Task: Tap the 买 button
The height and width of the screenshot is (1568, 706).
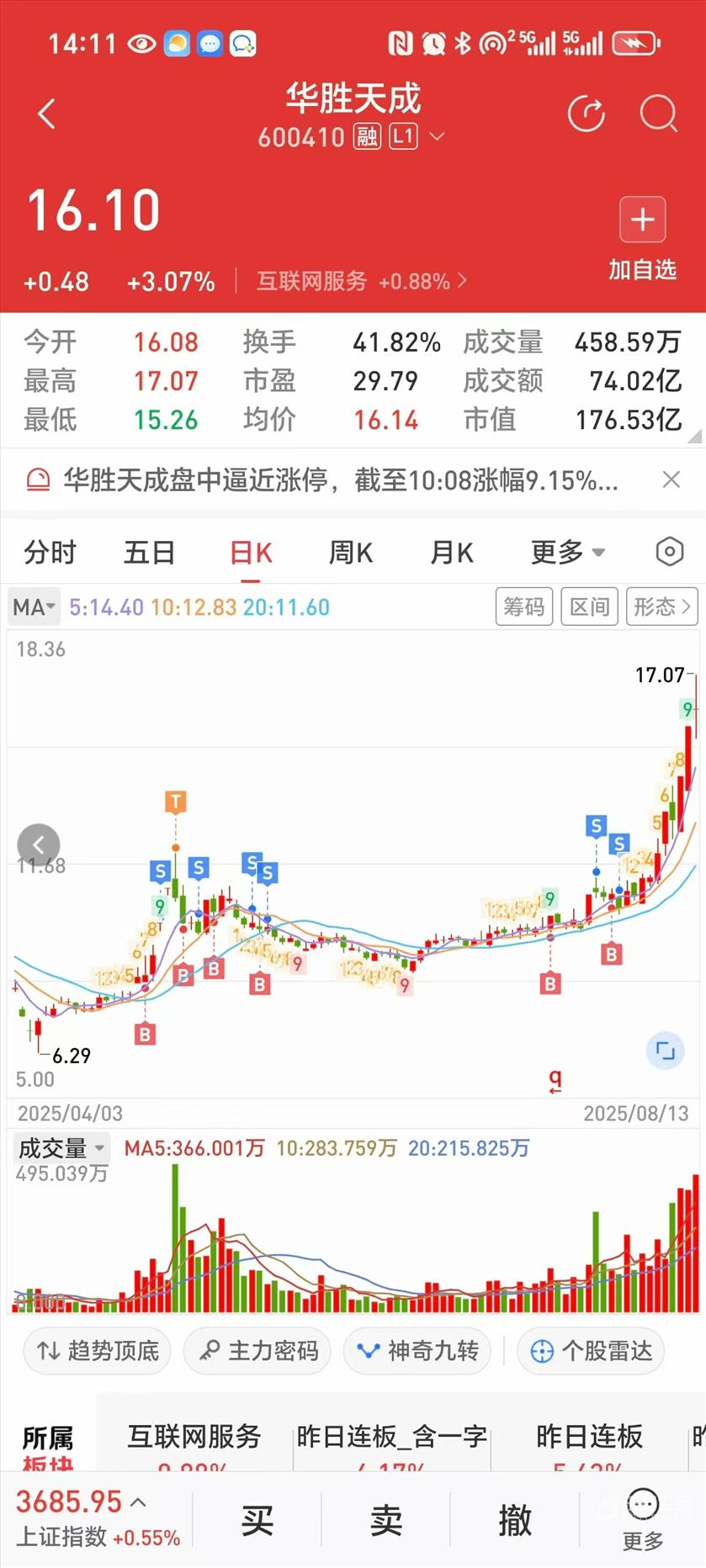Action: pos(257,1521)
